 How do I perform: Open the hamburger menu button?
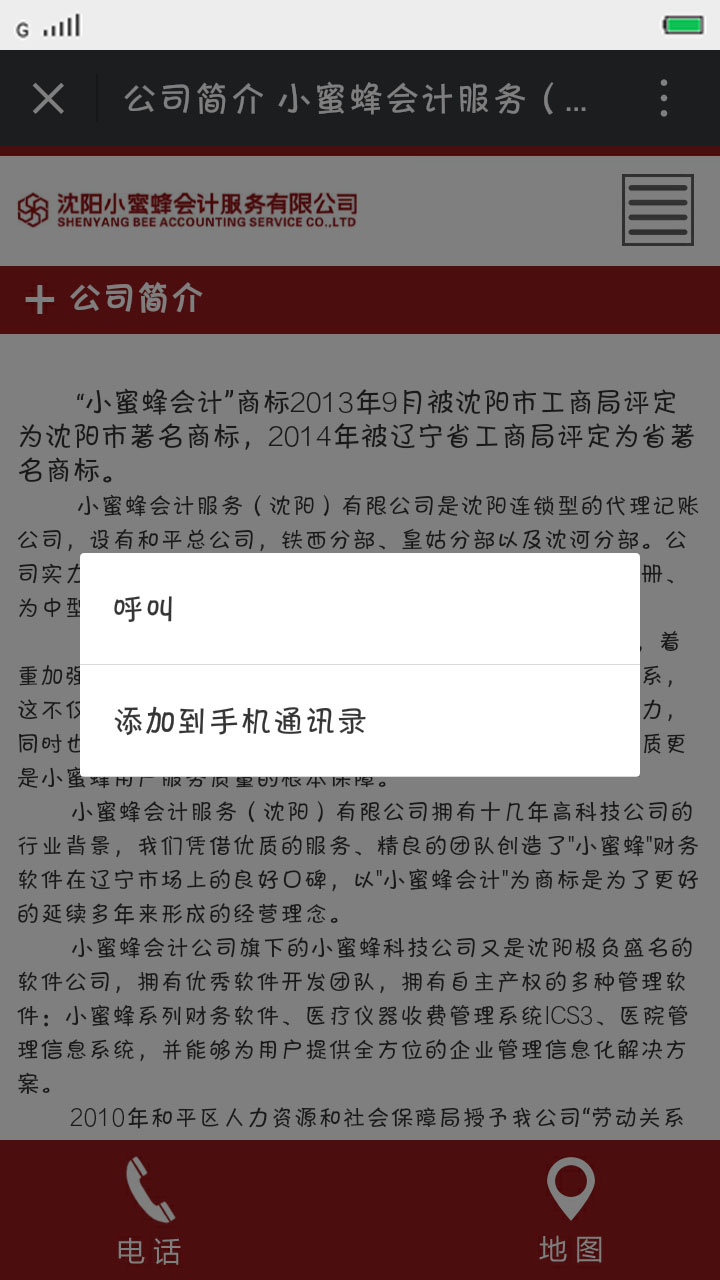click(x=657, y=210)
